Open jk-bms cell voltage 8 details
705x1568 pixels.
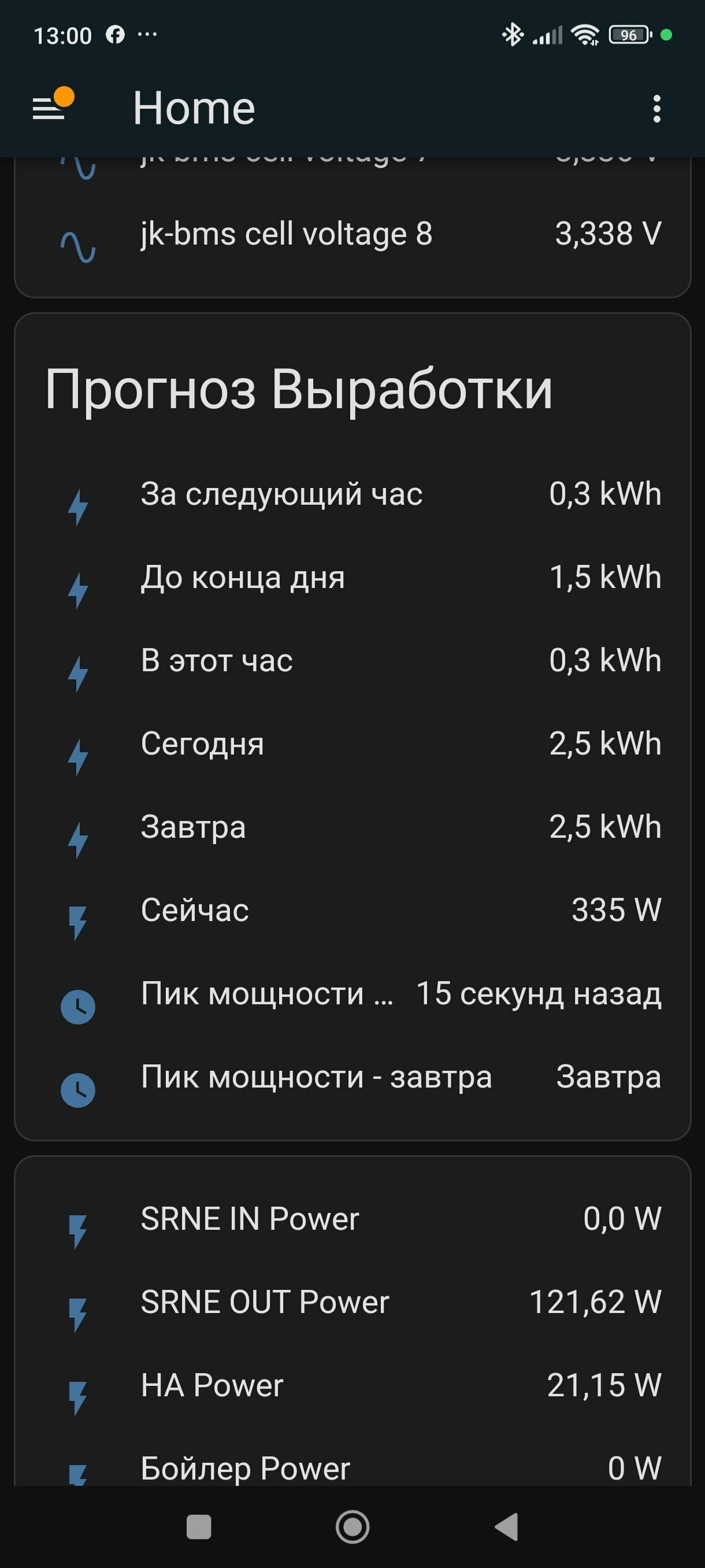pos(353,234)
